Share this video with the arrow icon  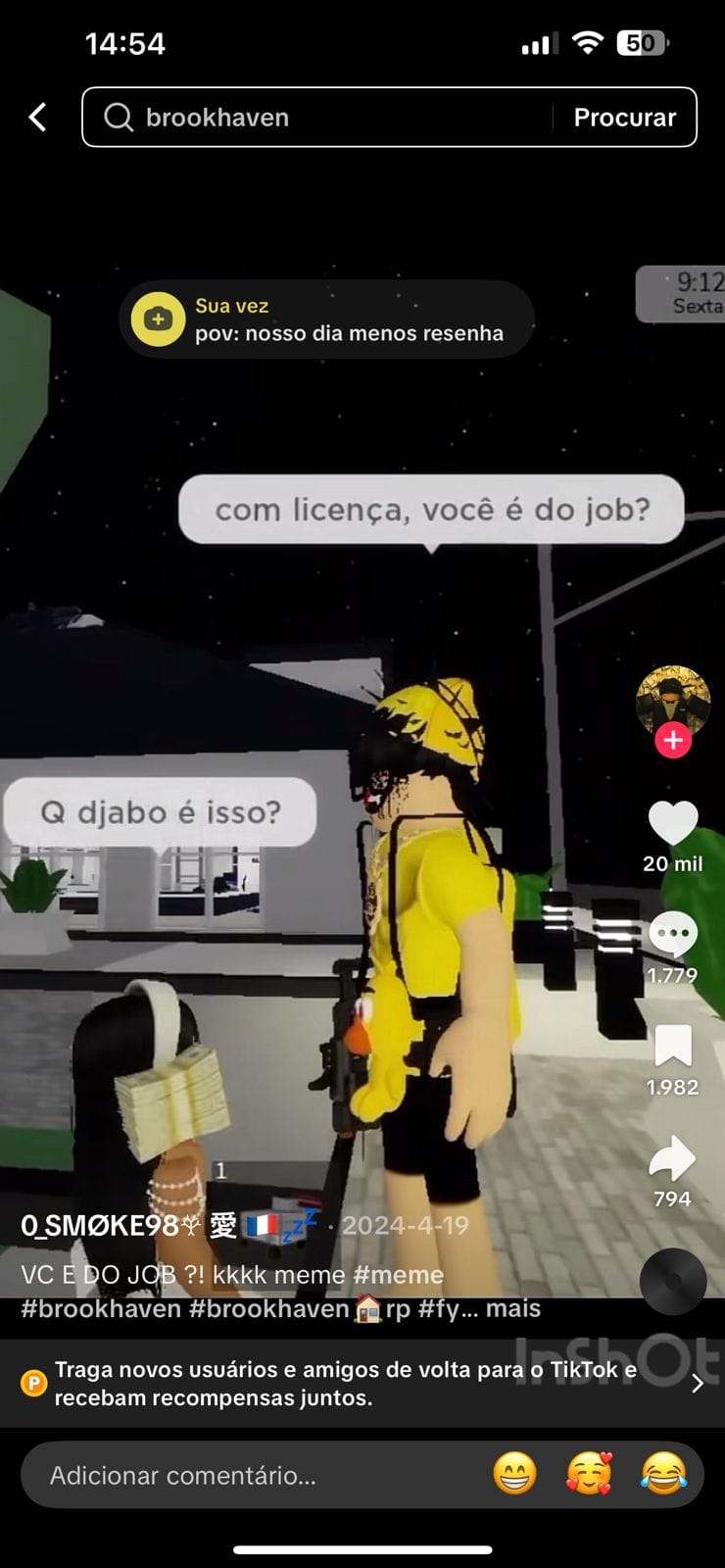(x=672, y=1158)
